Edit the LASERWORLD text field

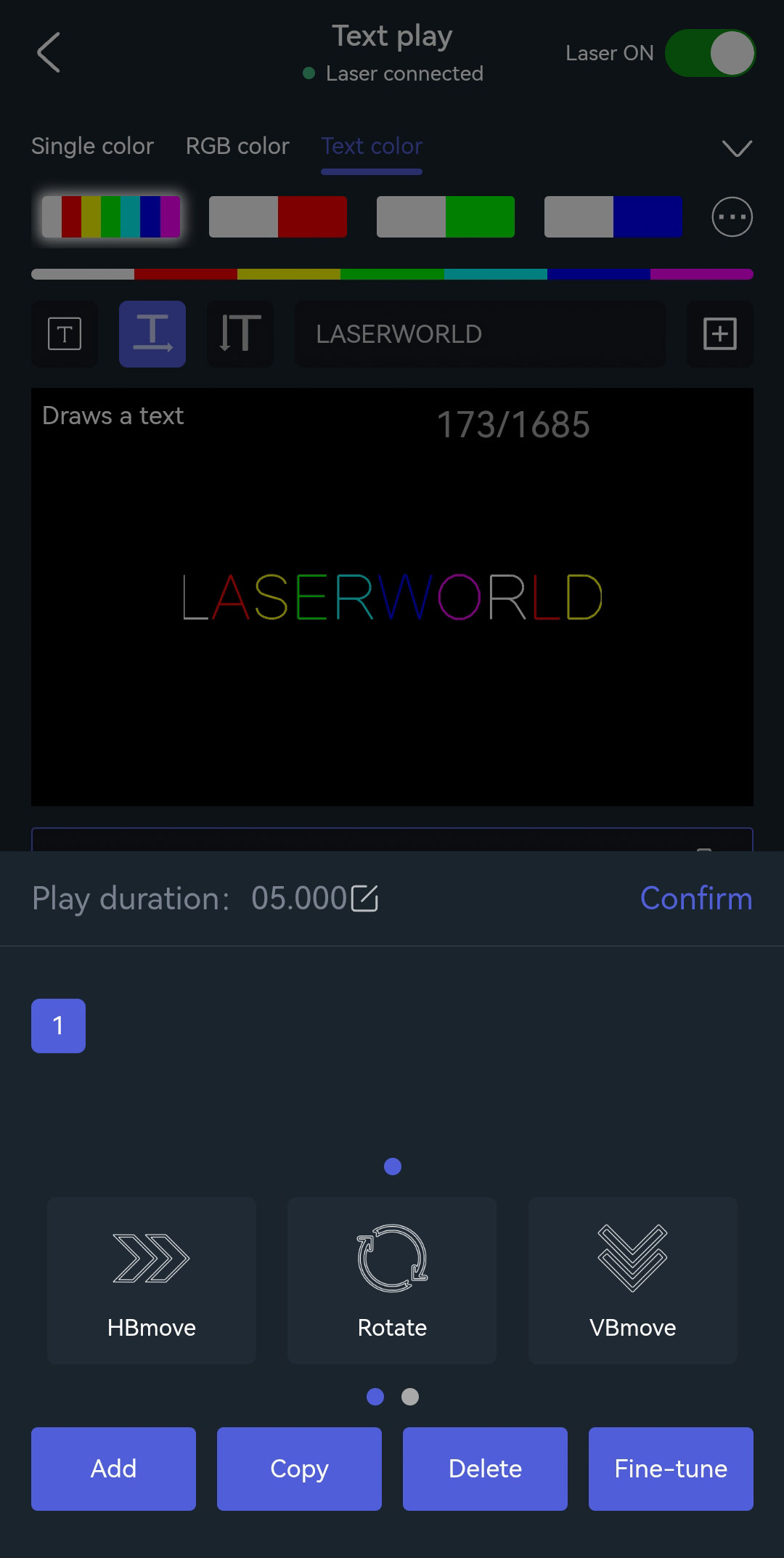(479, 334)
